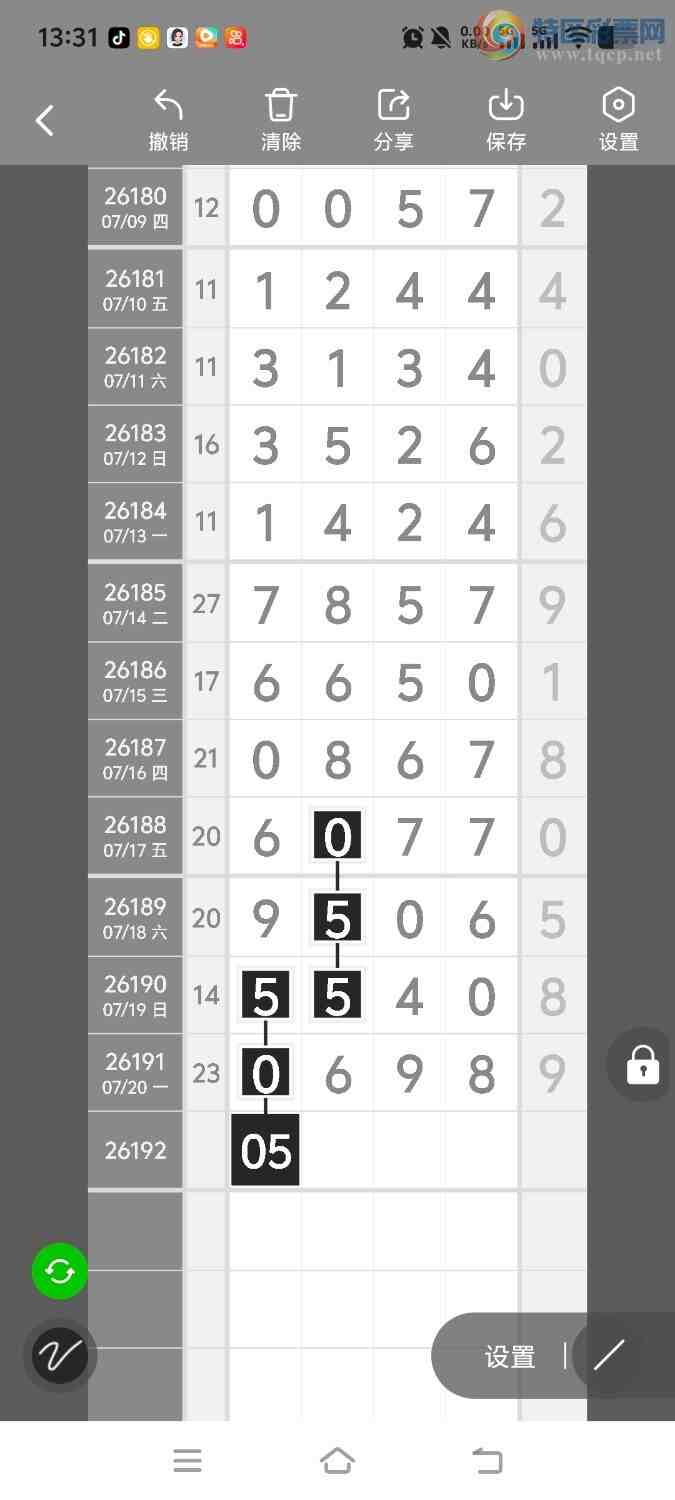Select the curve drawing tool
Image resolution: width=675 pixels, height=1500 pixels.
60,1356
